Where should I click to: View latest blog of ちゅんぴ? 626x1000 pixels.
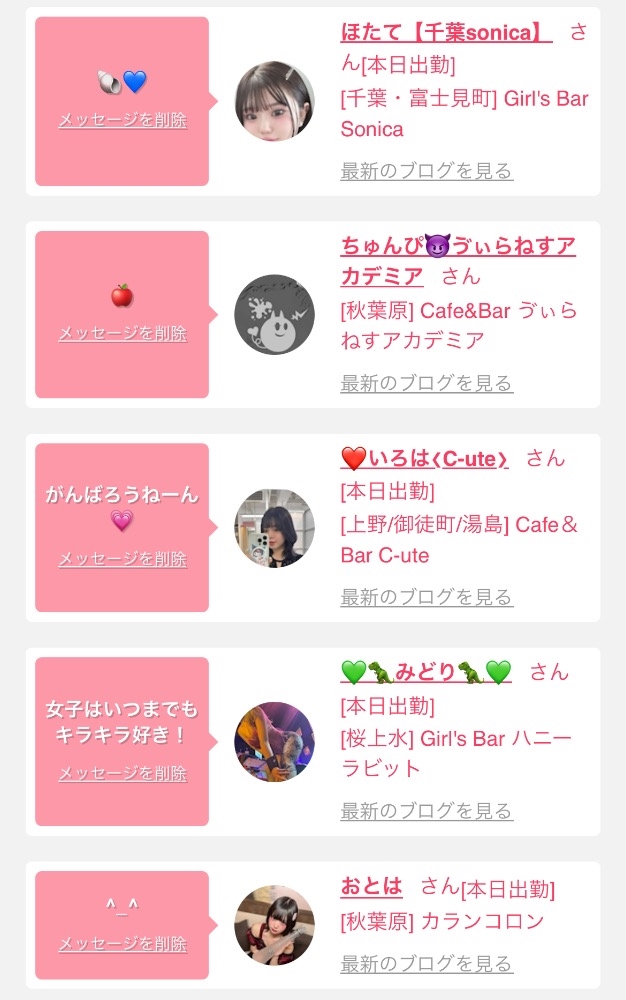pos(426,384)
